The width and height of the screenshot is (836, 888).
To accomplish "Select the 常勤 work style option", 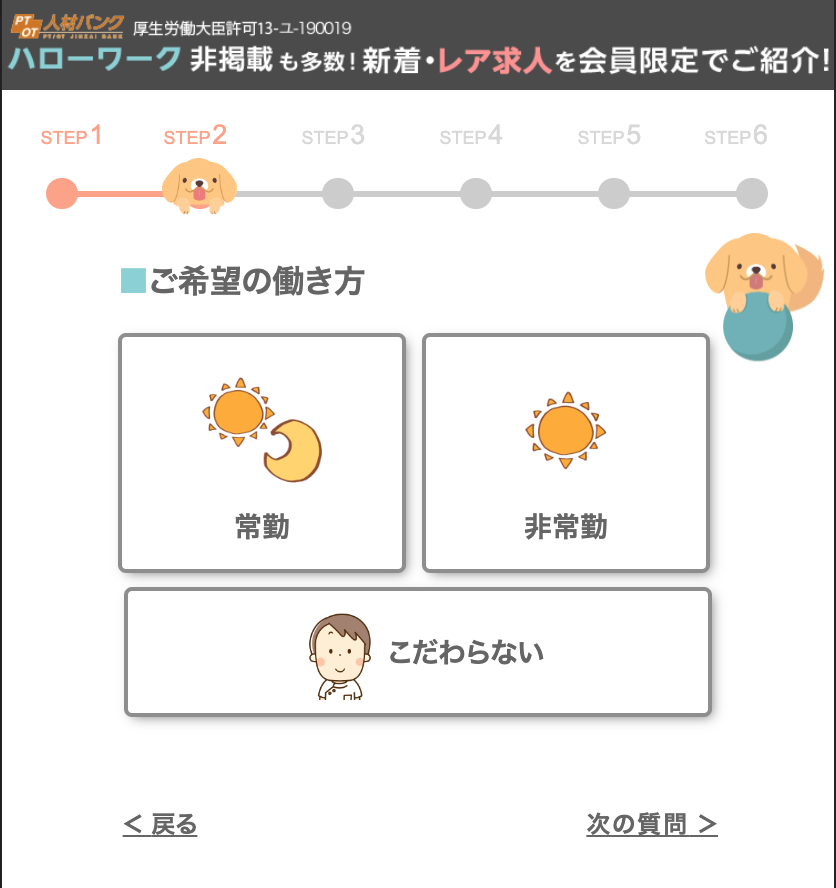I will click(x=262, y=453).
